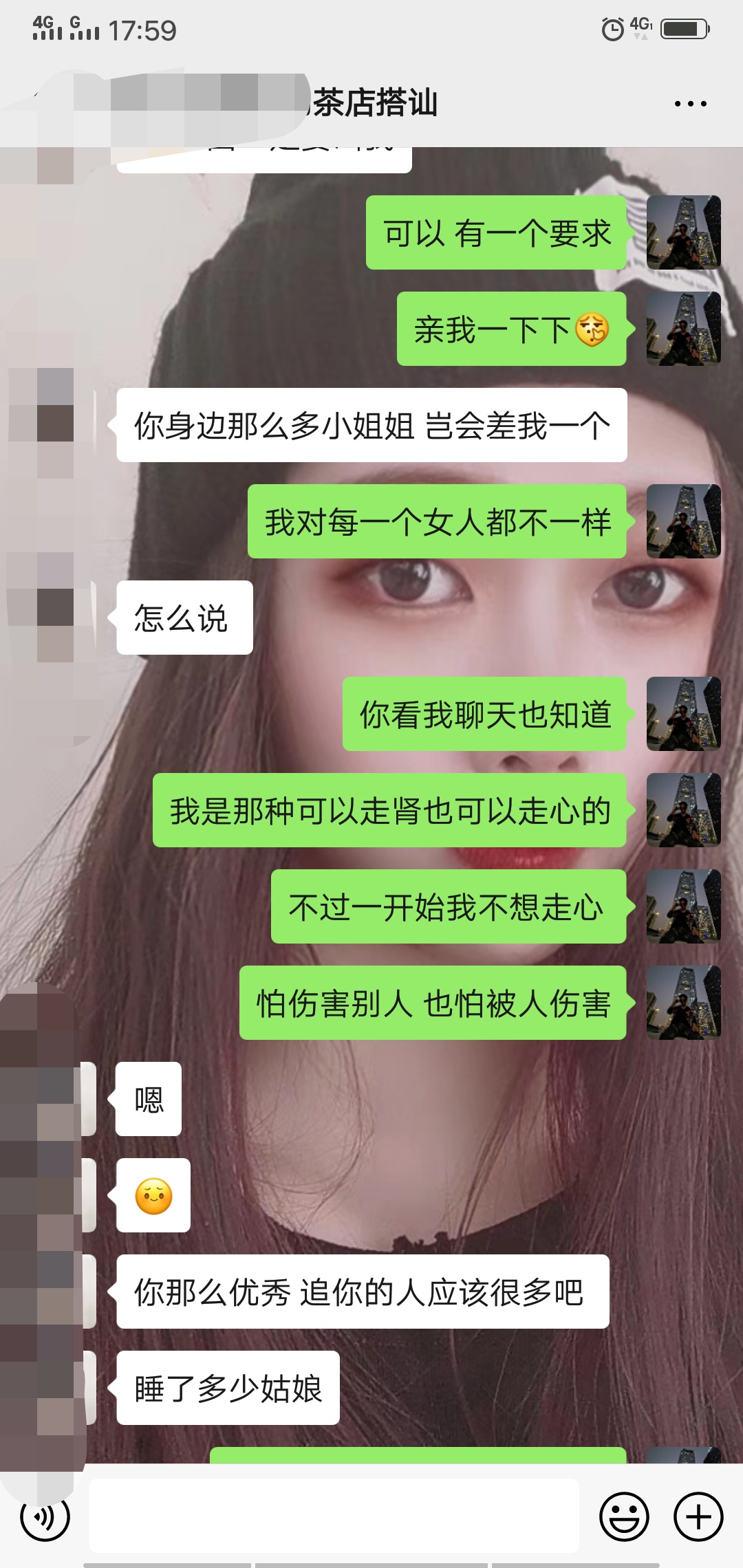743x1568 pixels.
Task: Open the chat's three-dot more menu
Action: coord(690,104)
